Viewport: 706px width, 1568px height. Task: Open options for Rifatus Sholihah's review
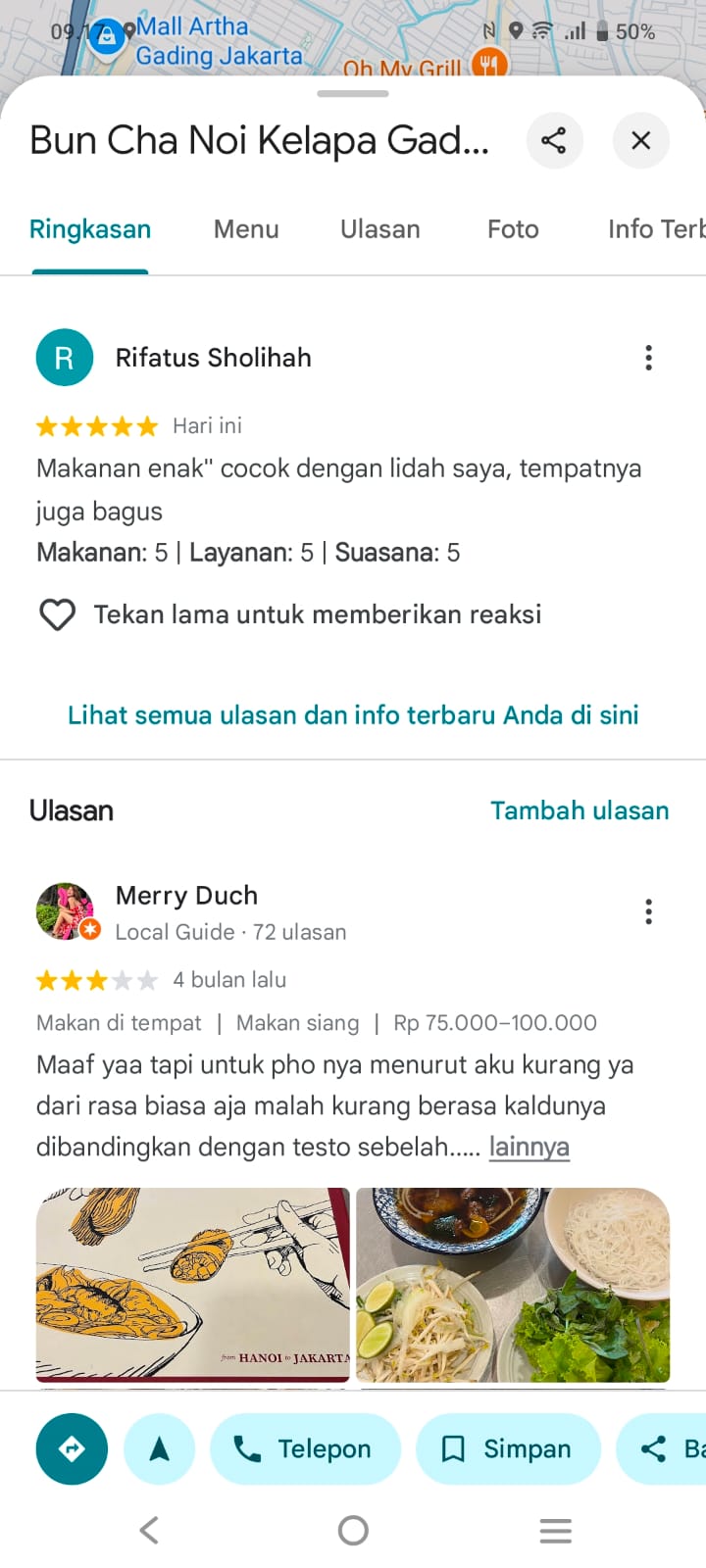click(x=648, y=358)
